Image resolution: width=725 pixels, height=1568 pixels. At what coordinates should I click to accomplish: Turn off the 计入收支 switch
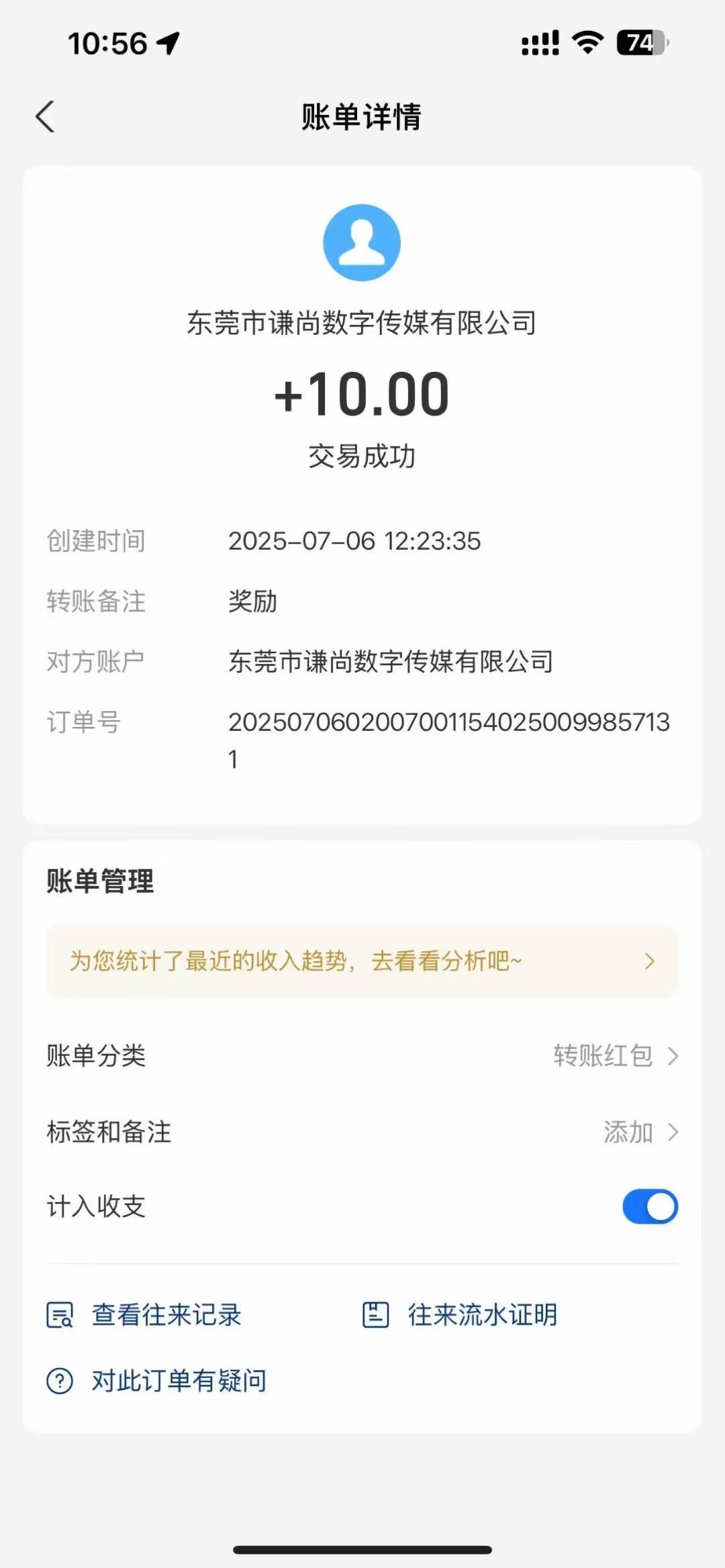pyautogui.click(x=650, y=1206)
